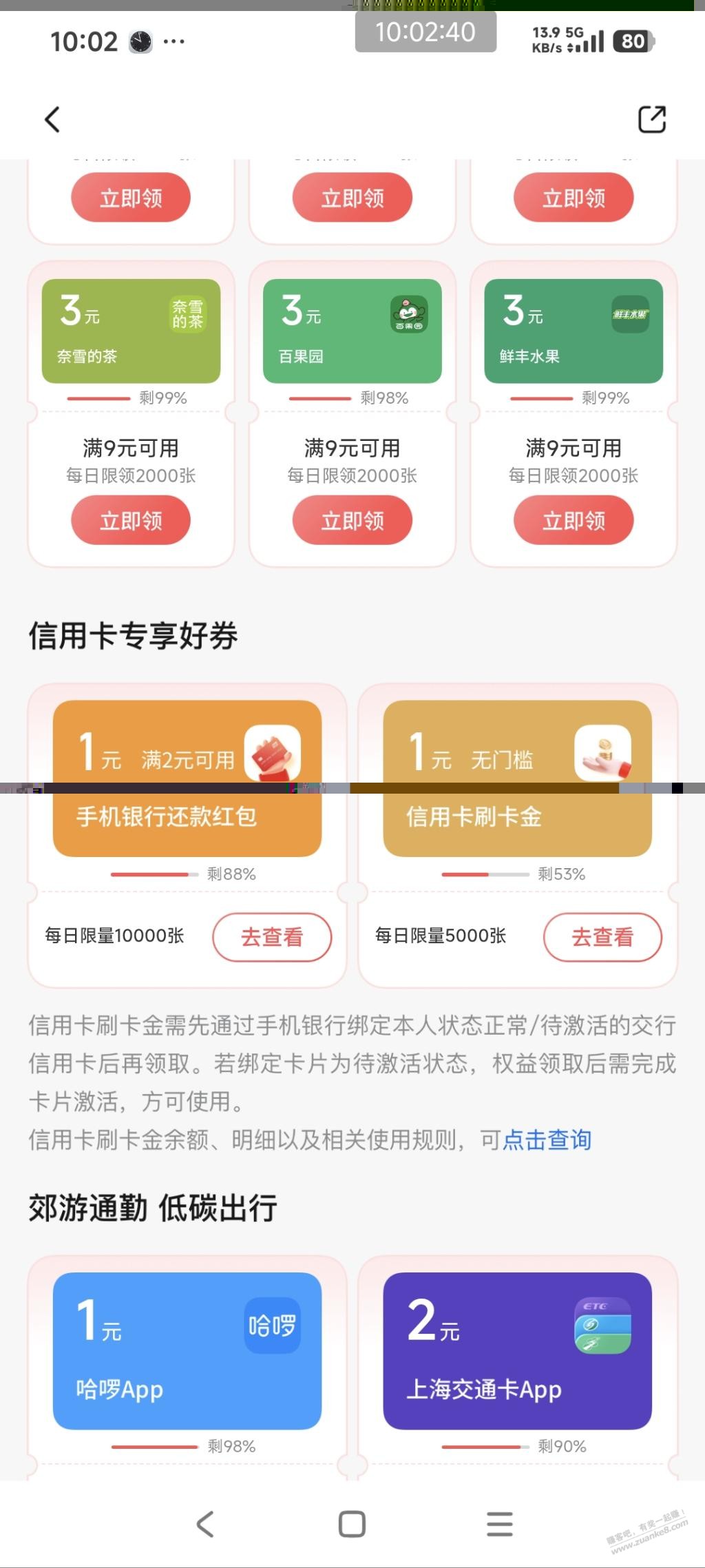The width and height of the screenshot is (705, 1568).
Task: Open the 点击查询 link
Action: pyautogui.click(x=547, y=1140)
